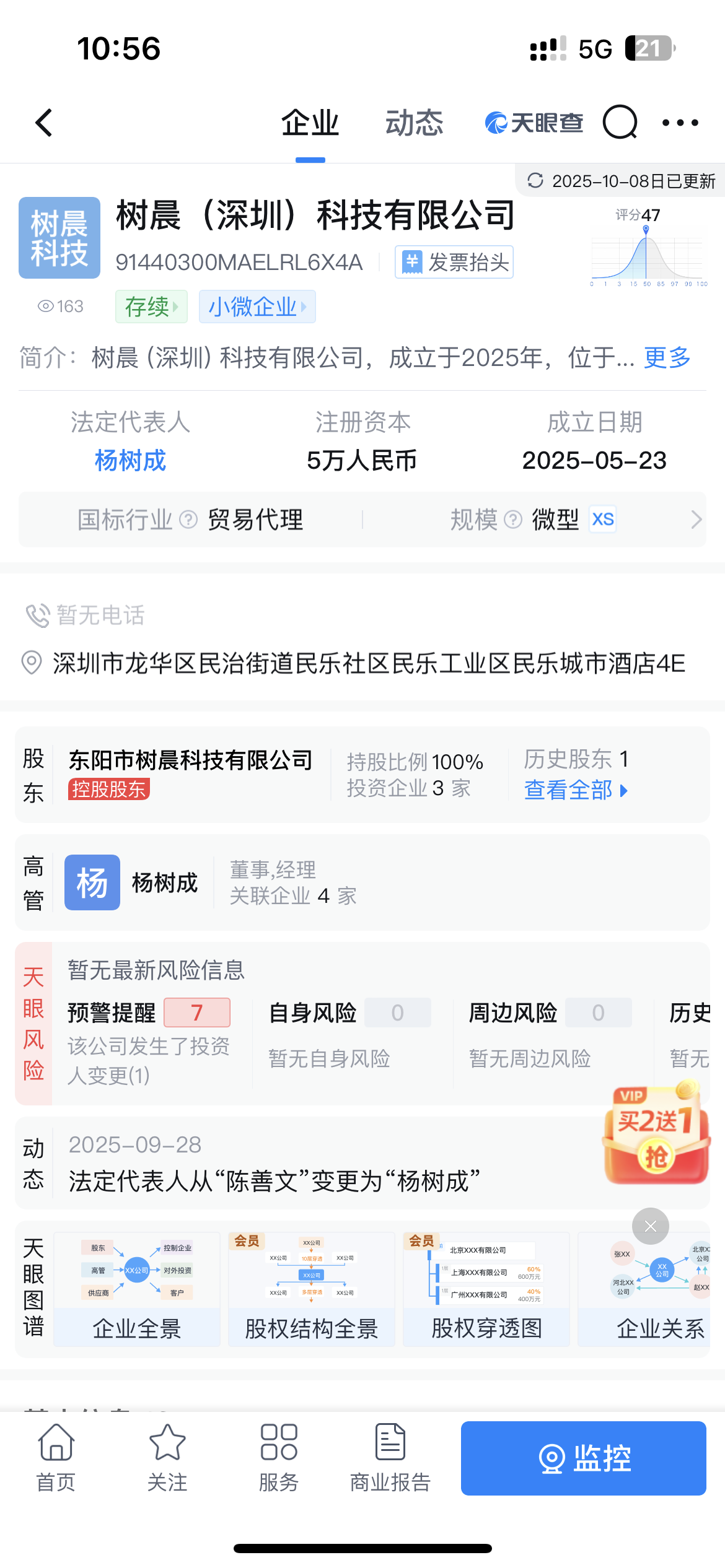
Task: Switch to the 动态 tab
Action: click(414, 123)
